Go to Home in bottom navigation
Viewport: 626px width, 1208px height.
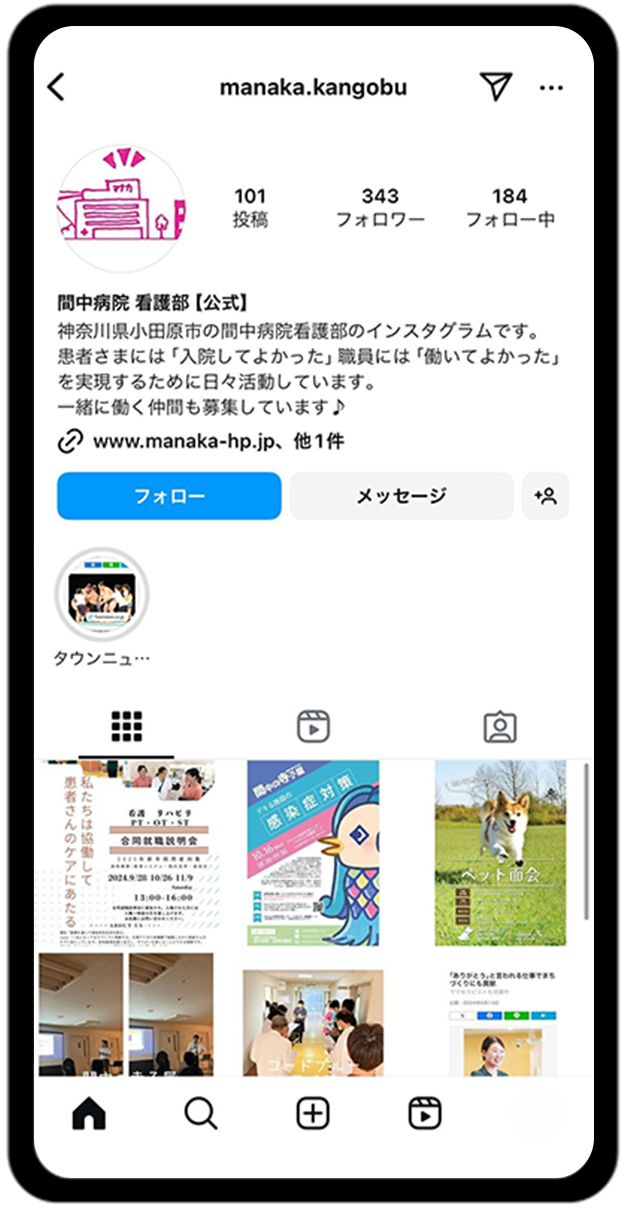pyautogui.click(x=89, y=1113)
